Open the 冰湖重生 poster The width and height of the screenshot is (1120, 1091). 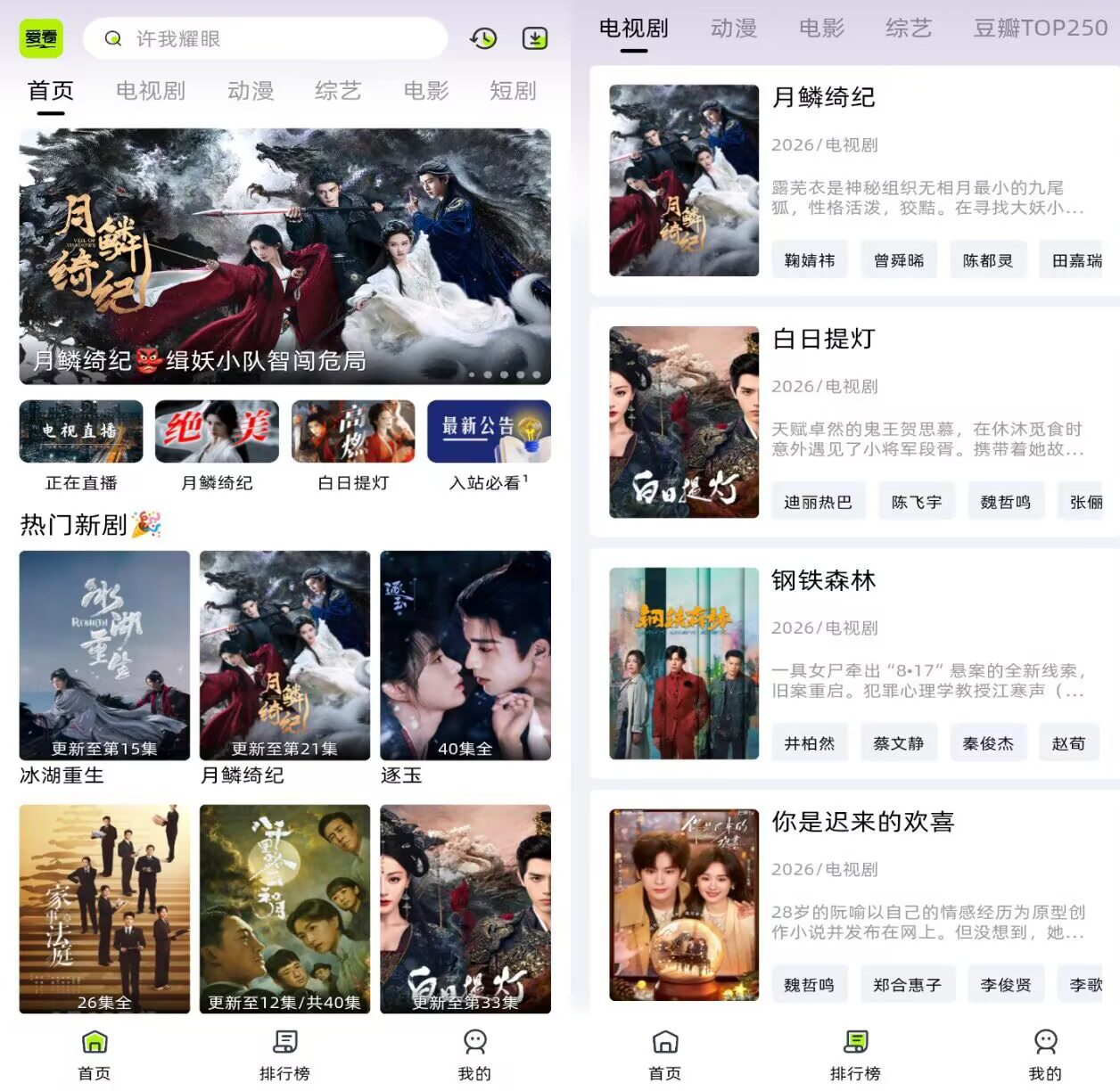point(104,655)
